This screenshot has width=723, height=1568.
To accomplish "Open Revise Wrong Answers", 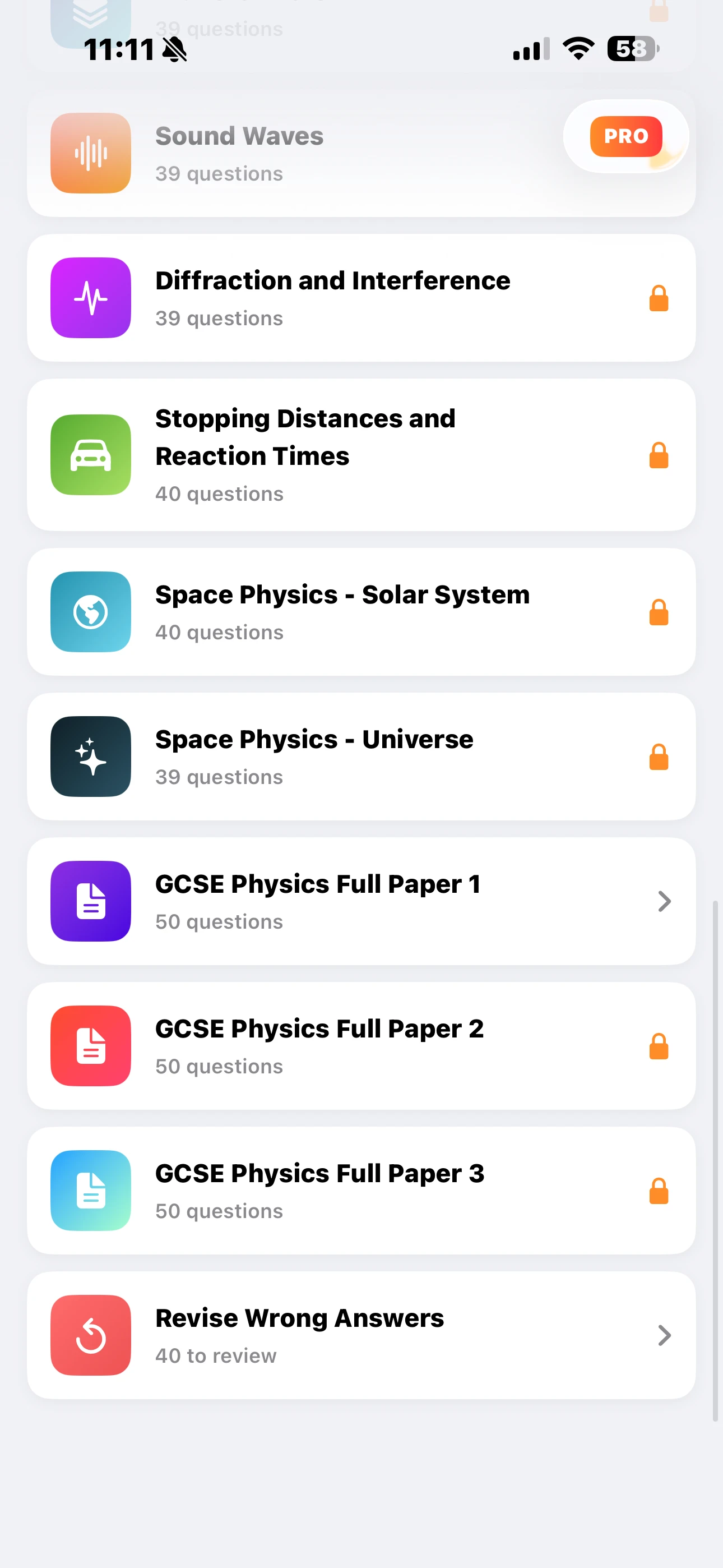I will 361,1335.
